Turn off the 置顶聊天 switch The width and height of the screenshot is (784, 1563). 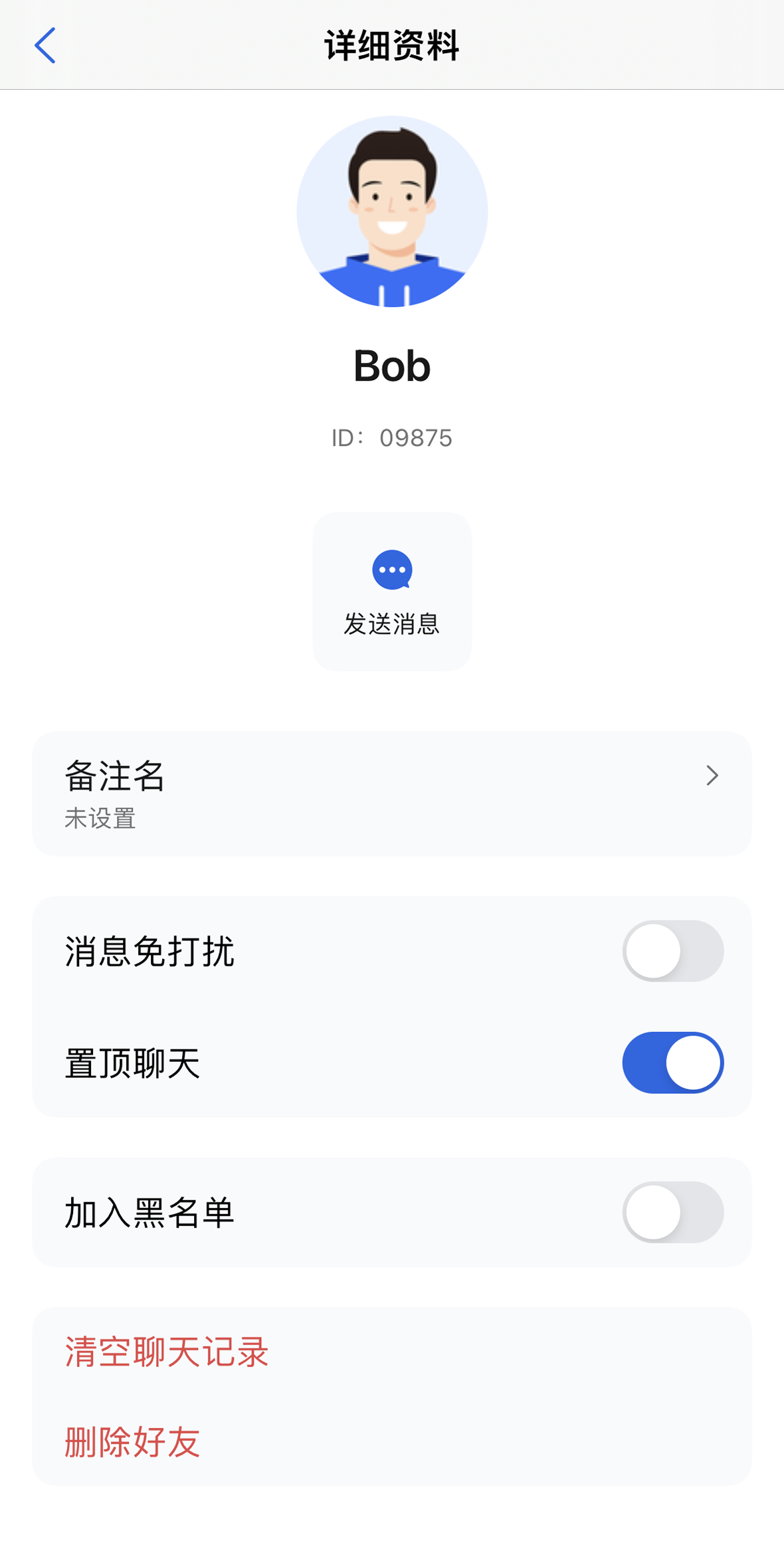672,1063
